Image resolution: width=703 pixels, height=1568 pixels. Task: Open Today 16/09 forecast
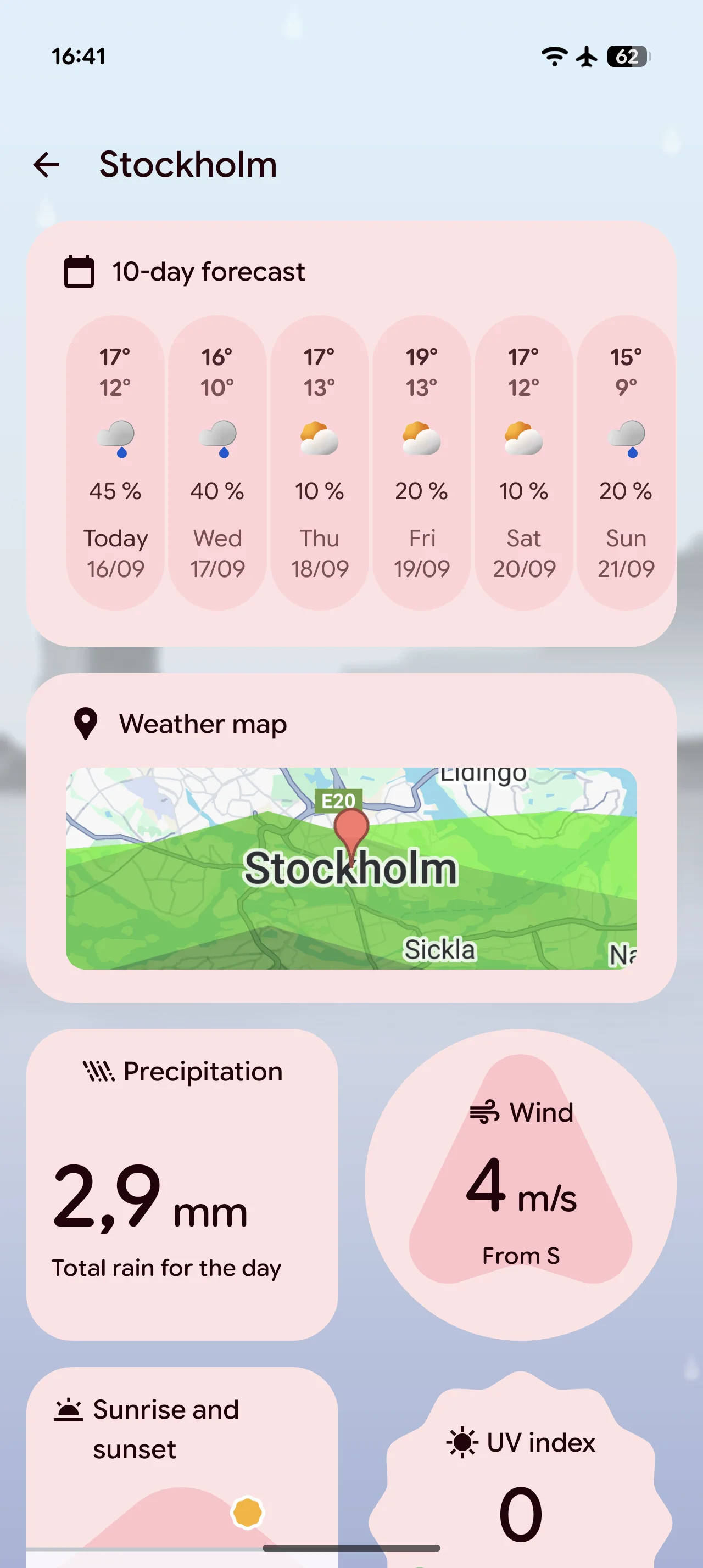115,463
